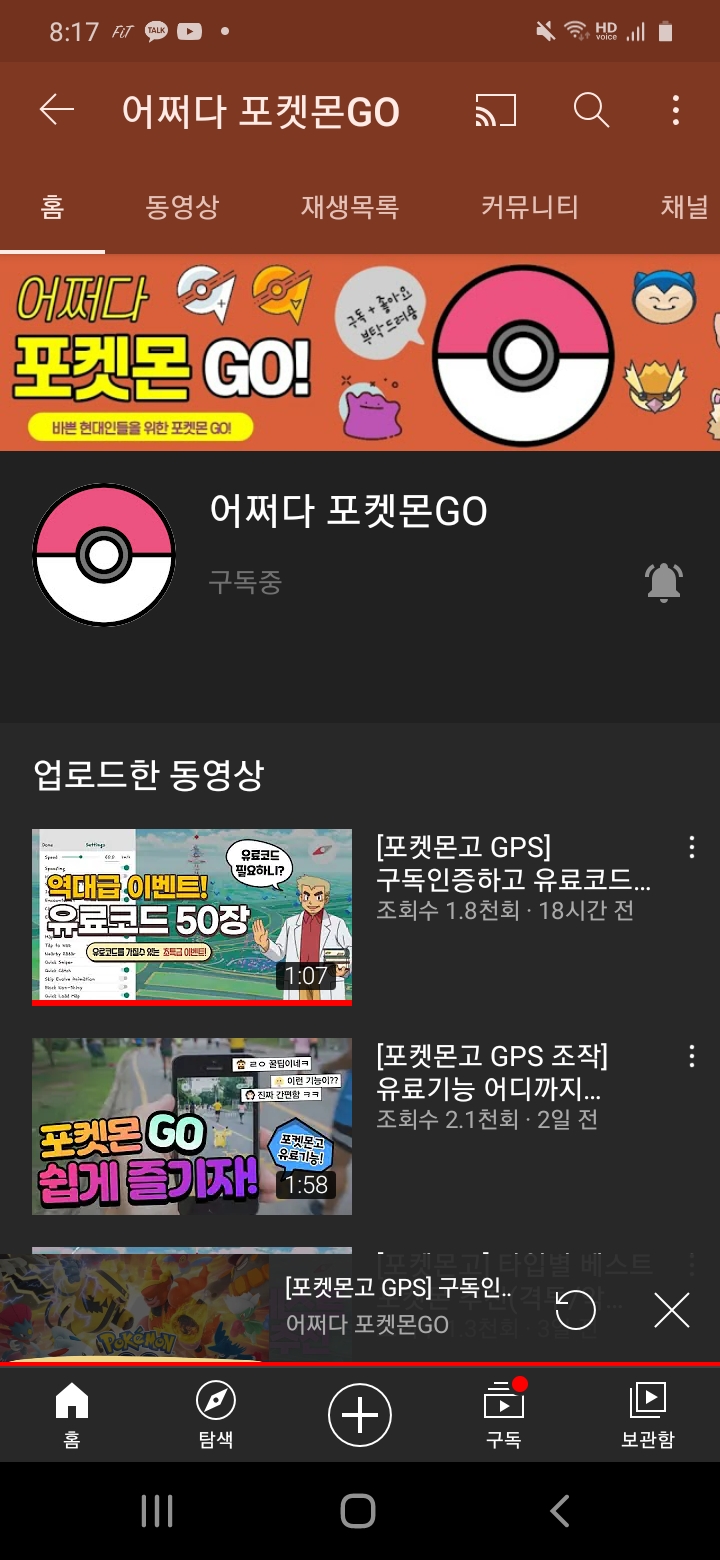
Task: Search within the channel
Action: (591, 111)
